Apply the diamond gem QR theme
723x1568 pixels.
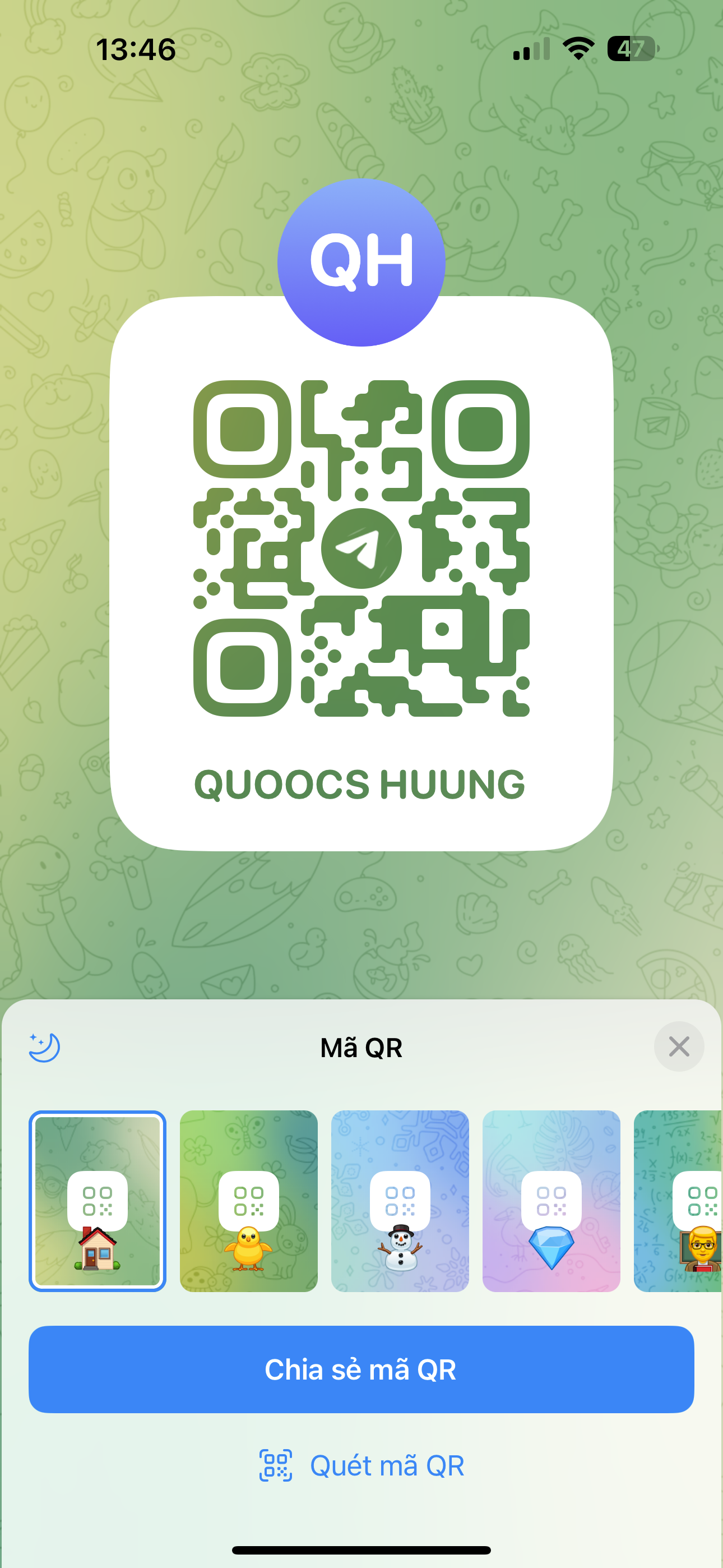(x=551, y=1201)
